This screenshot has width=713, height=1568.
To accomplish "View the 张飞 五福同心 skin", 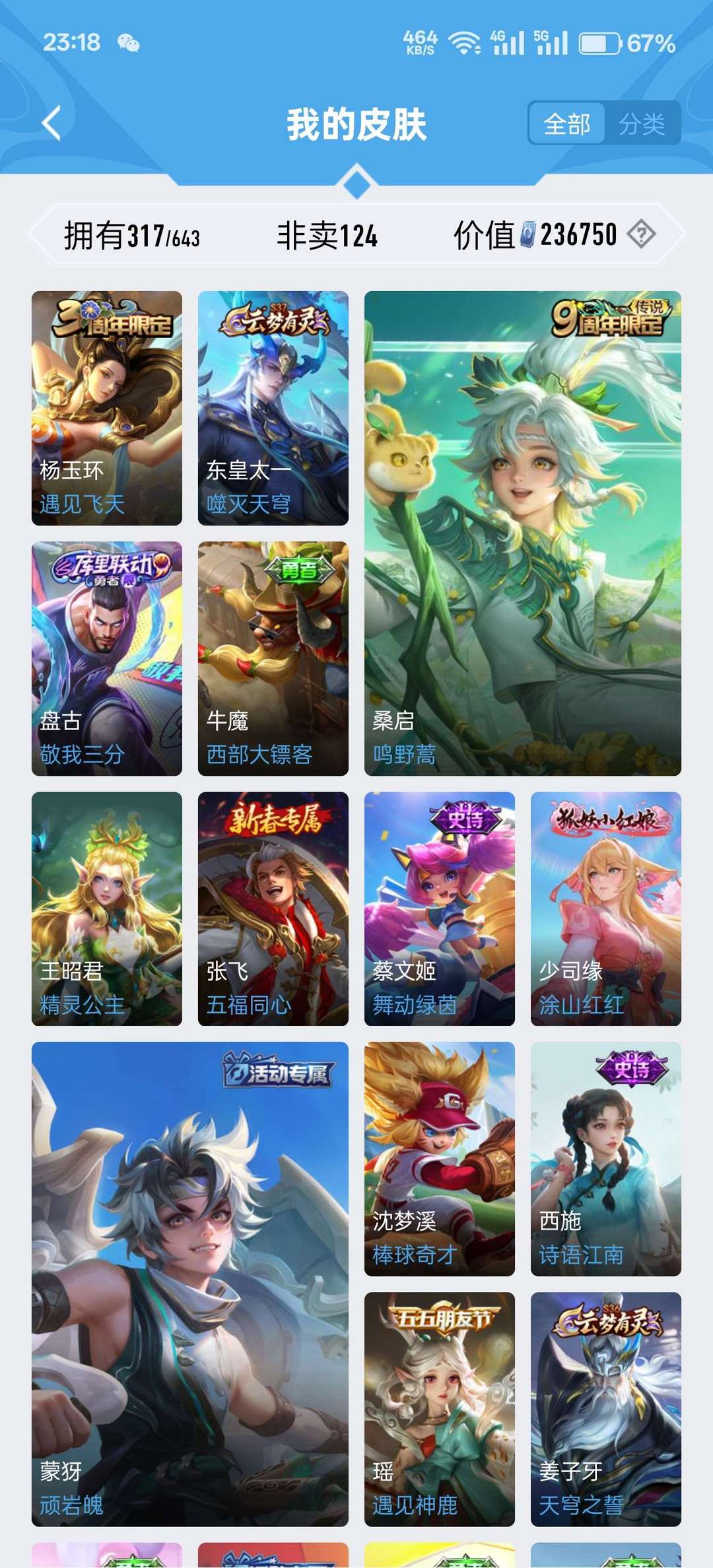I will (273, 908).
